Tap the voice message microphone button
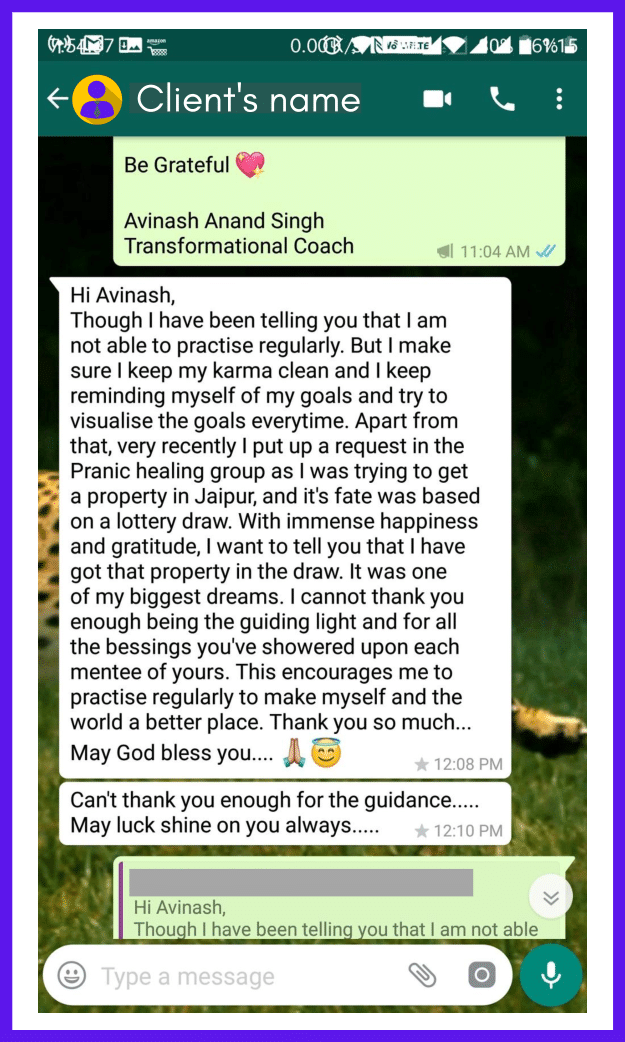Screen dimensions: 625x1042 (551, 976)
